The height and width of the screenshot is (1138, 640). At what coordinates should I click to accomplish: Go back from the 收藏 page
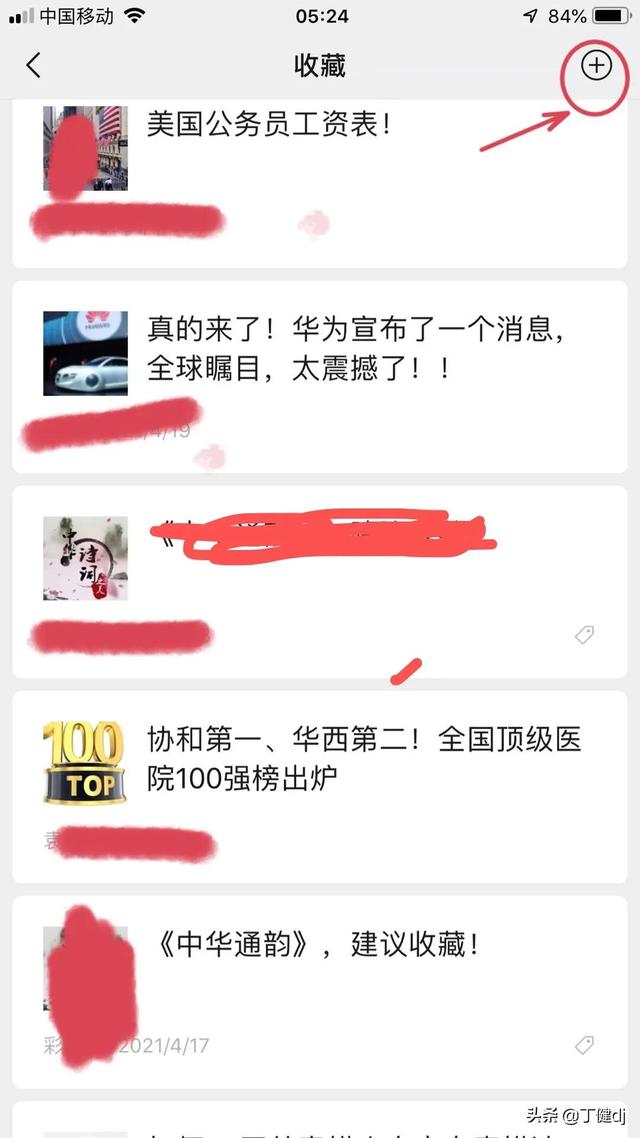pos(34,66)
